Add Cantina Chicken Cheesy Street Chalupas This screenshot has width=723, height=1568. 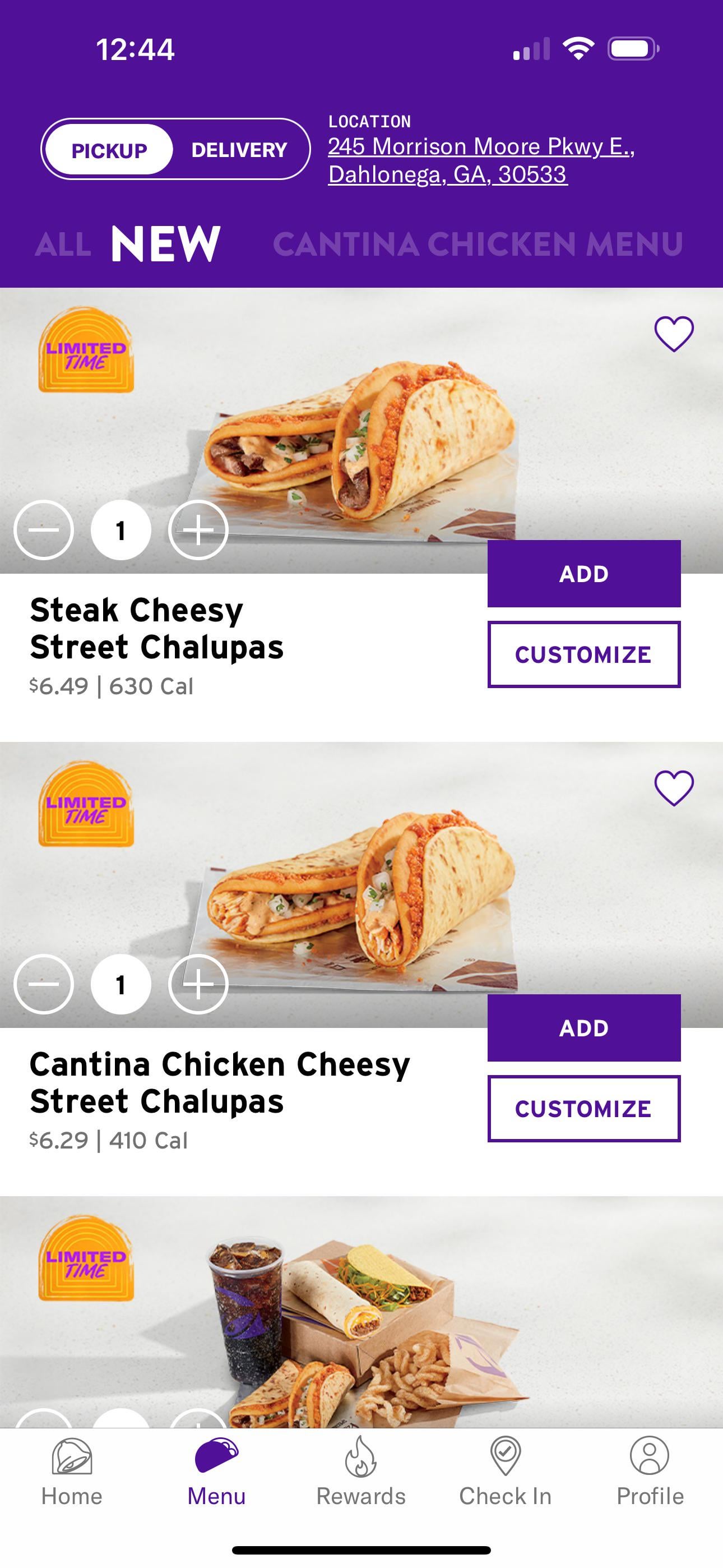[x=583, y=1028]
